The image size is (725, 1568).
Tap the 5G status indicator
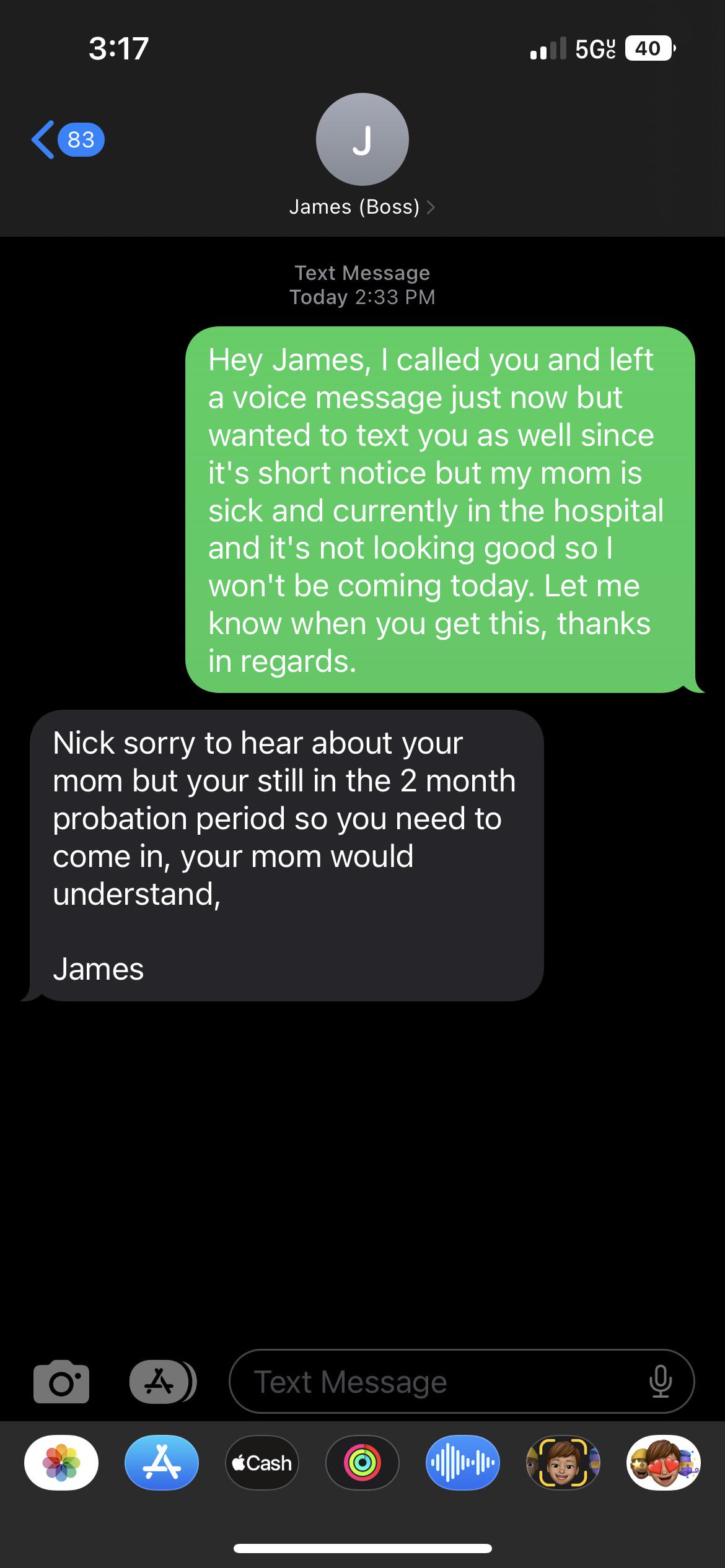[x=594, y=48]
